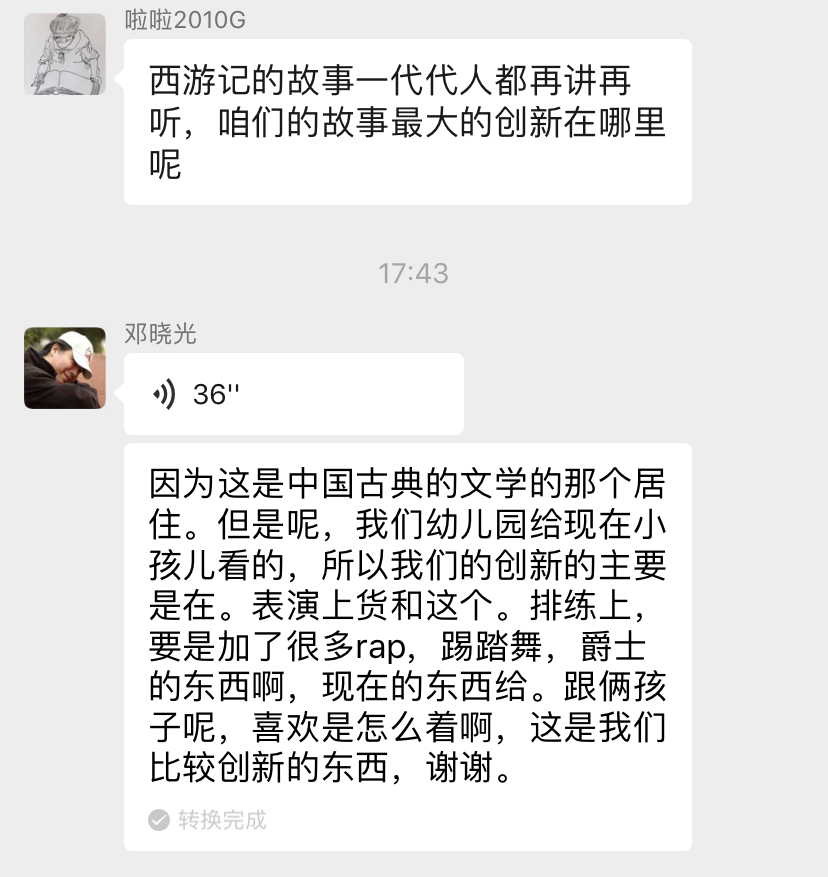The height and width of the screenshot is (877, 828).
Task: Open 啦啦2010G's profile avatar
Action: coord(64,54)
